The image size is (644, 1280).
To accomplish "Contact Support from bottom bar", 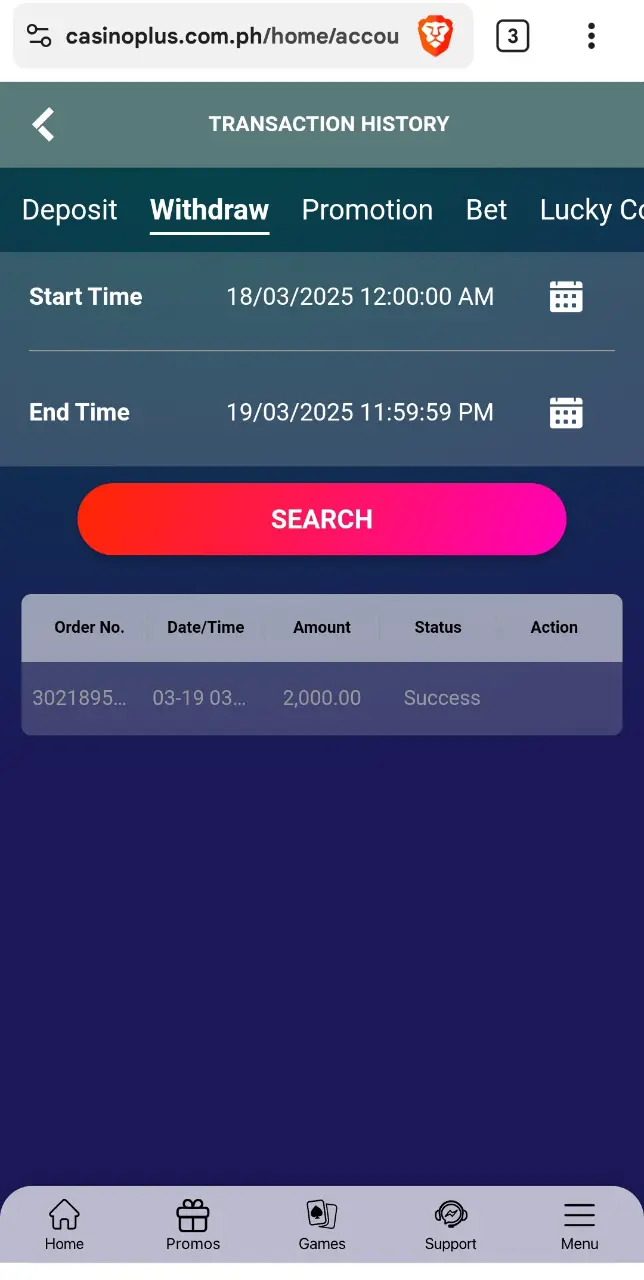I will 451,1226.
